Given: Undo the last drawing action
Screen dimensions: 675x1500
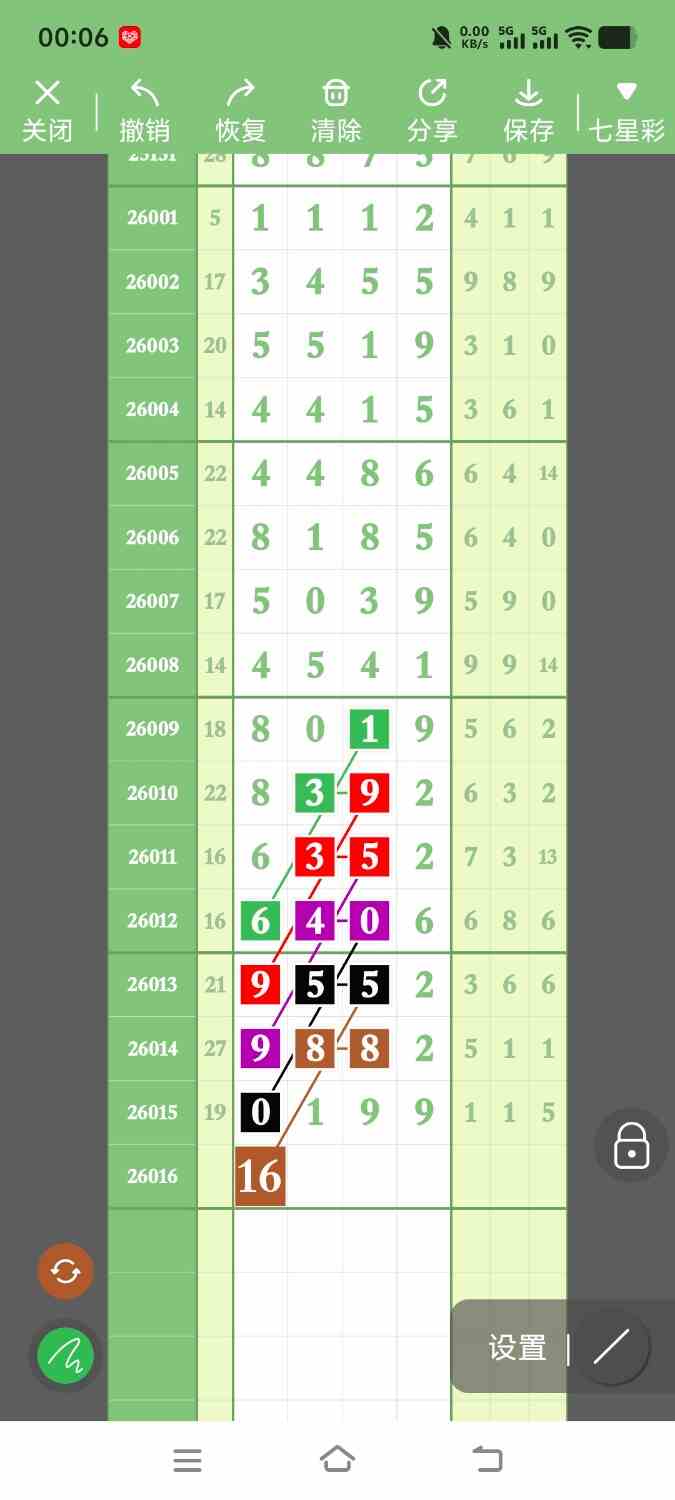Looking at the screenshot, I should (144, 110).
